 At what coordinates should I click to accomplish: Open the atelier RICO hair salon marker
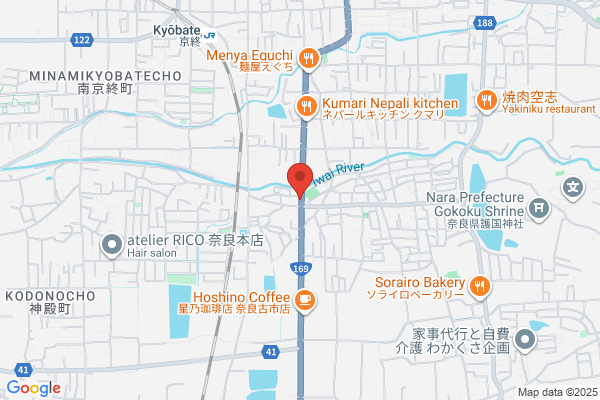point(111,245)
